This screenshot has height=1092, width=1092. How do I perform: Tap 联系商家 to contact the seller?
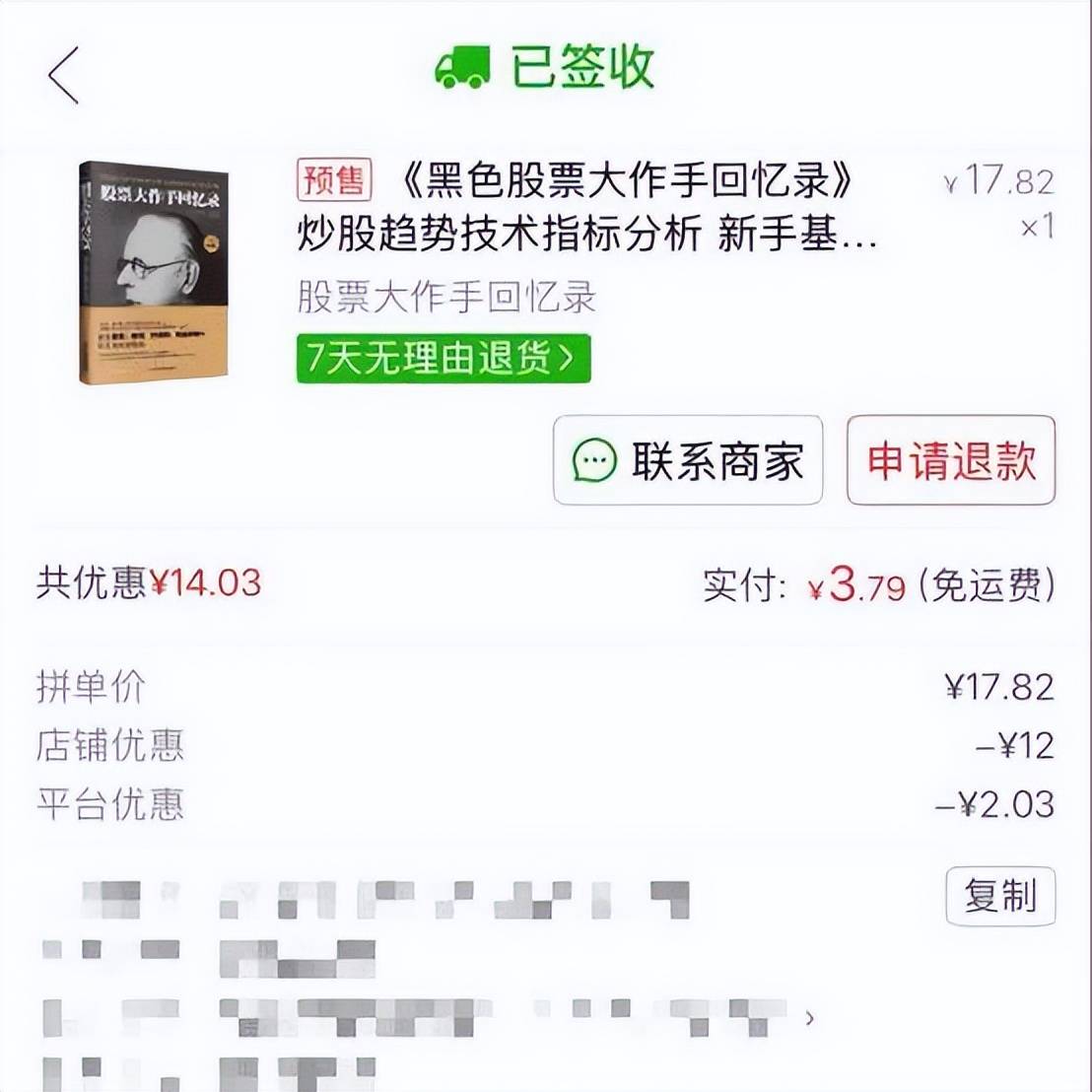pos(687,460)
